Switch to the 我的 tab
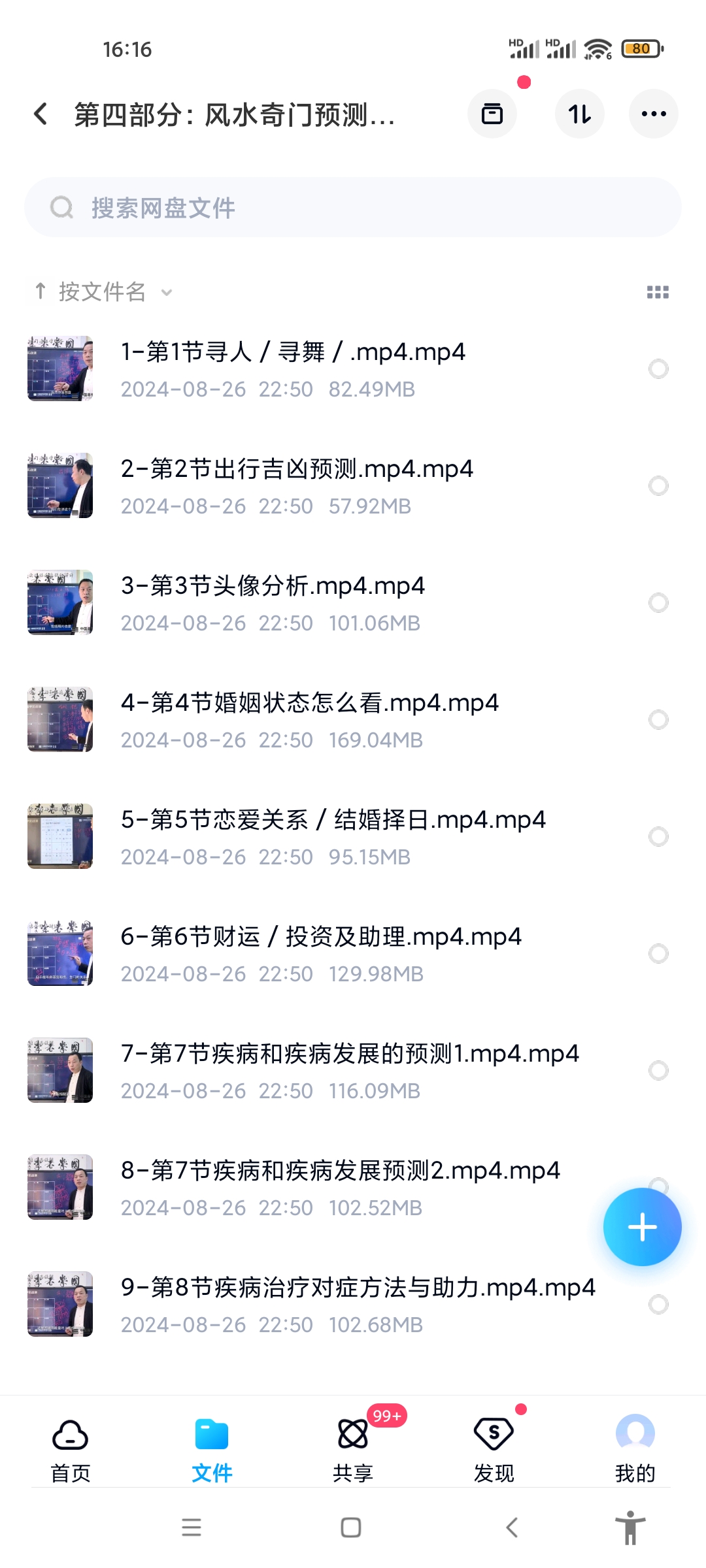706x1568 pixels. (635, 1447)
